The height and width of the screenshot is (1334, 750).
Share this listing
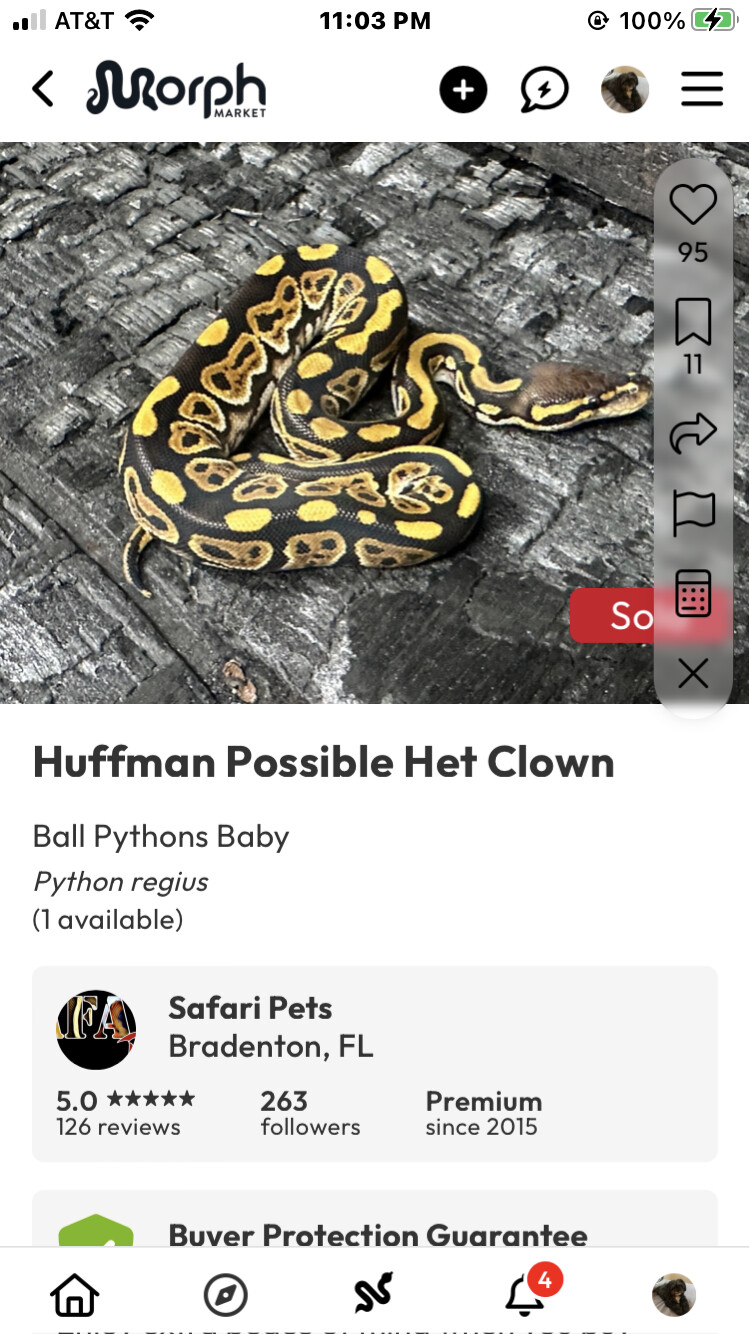(693, 433)
